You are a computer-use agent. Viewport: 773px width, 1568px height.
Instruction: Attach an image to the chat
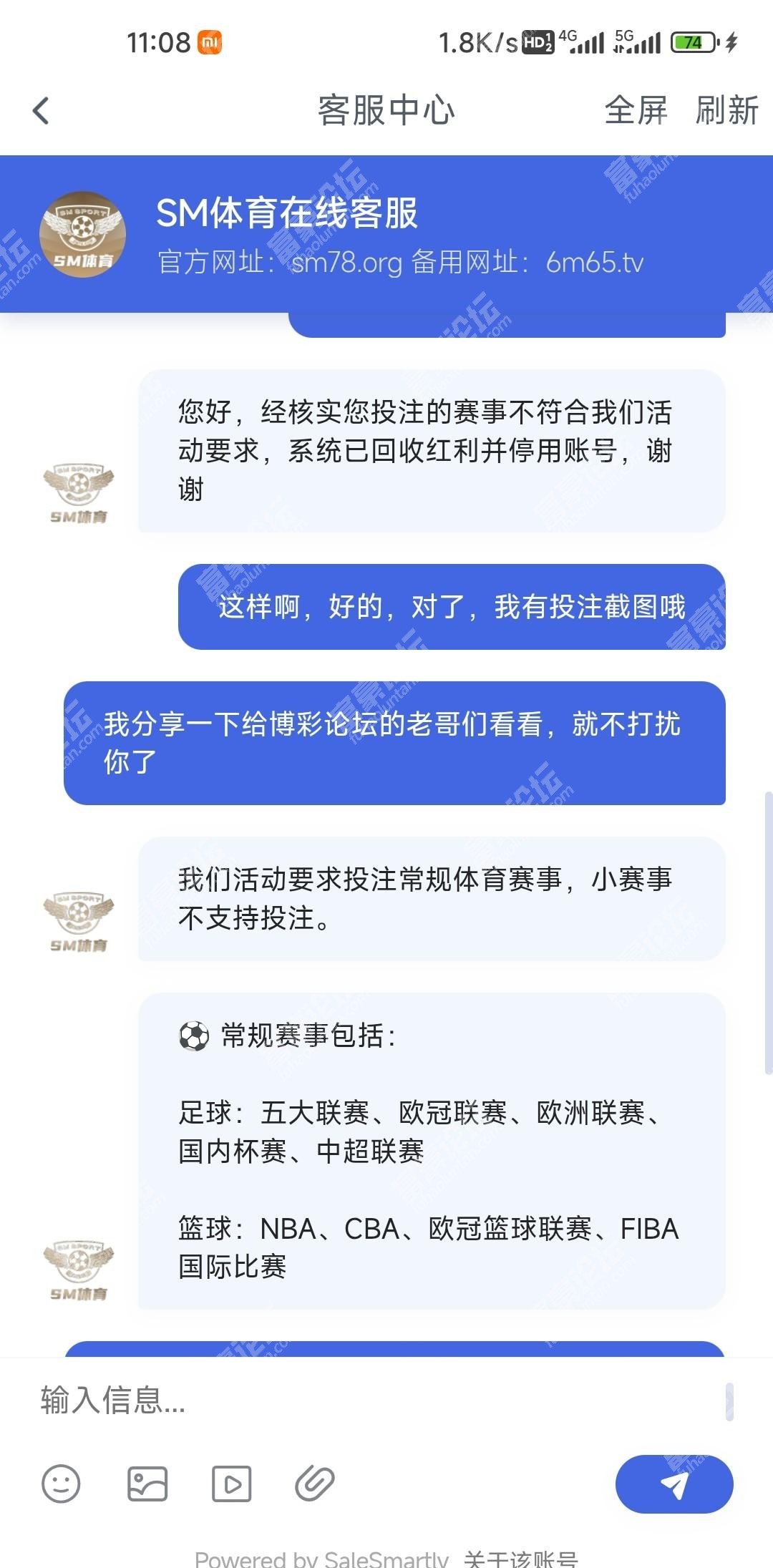[147, 1484]
